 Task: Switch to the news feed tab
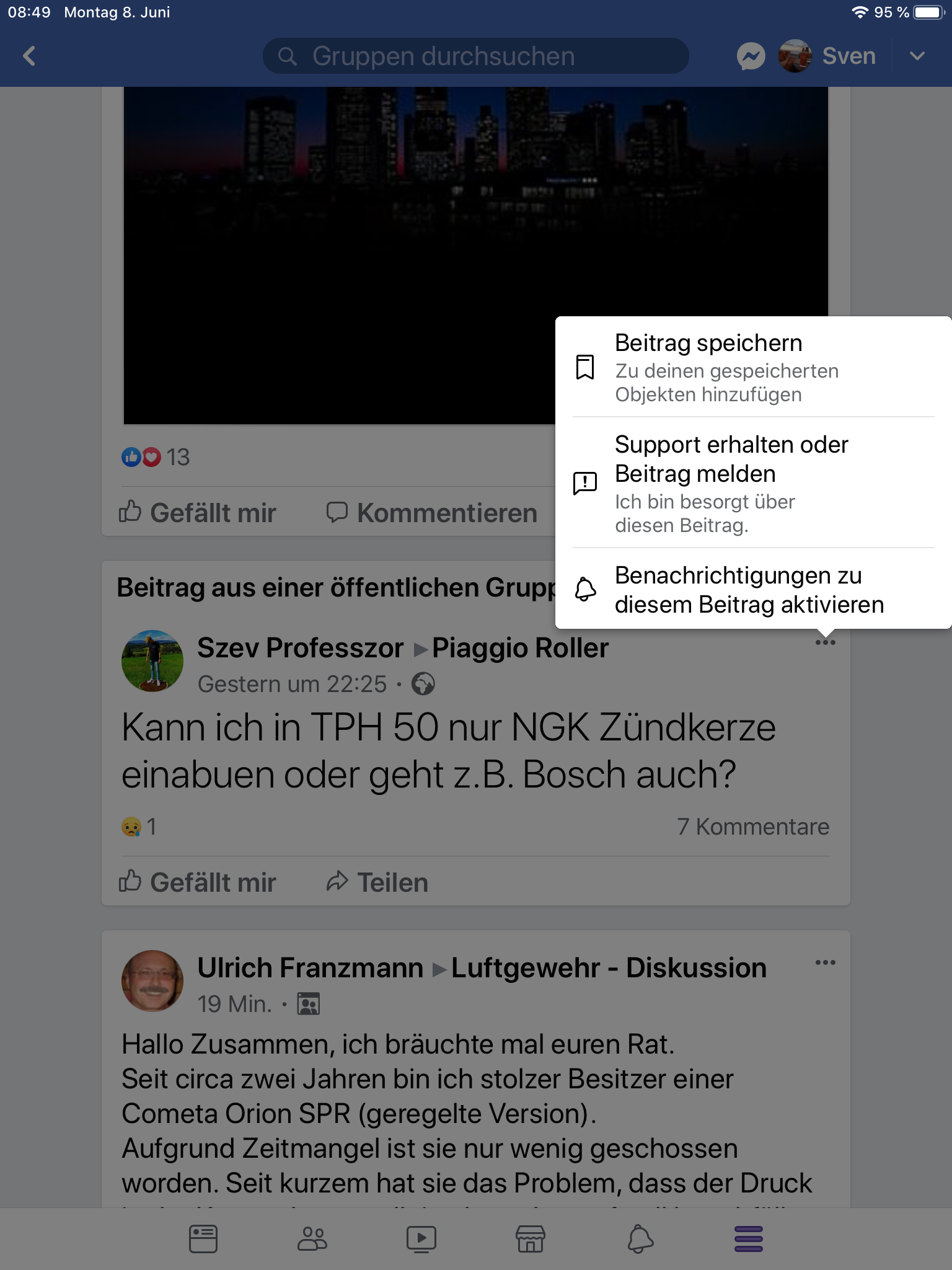(203, 1239)
